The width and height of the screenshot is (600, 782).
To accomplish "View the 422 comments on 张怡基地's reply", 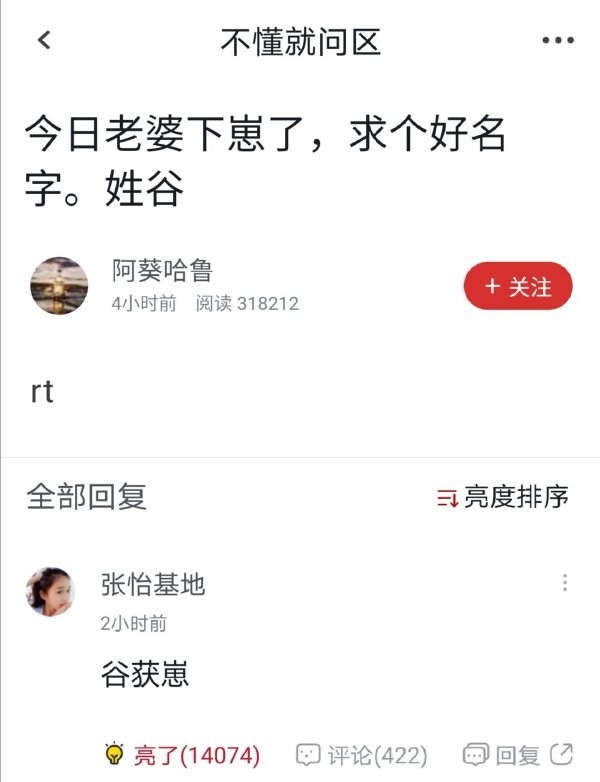I will [x=362, y=755].
